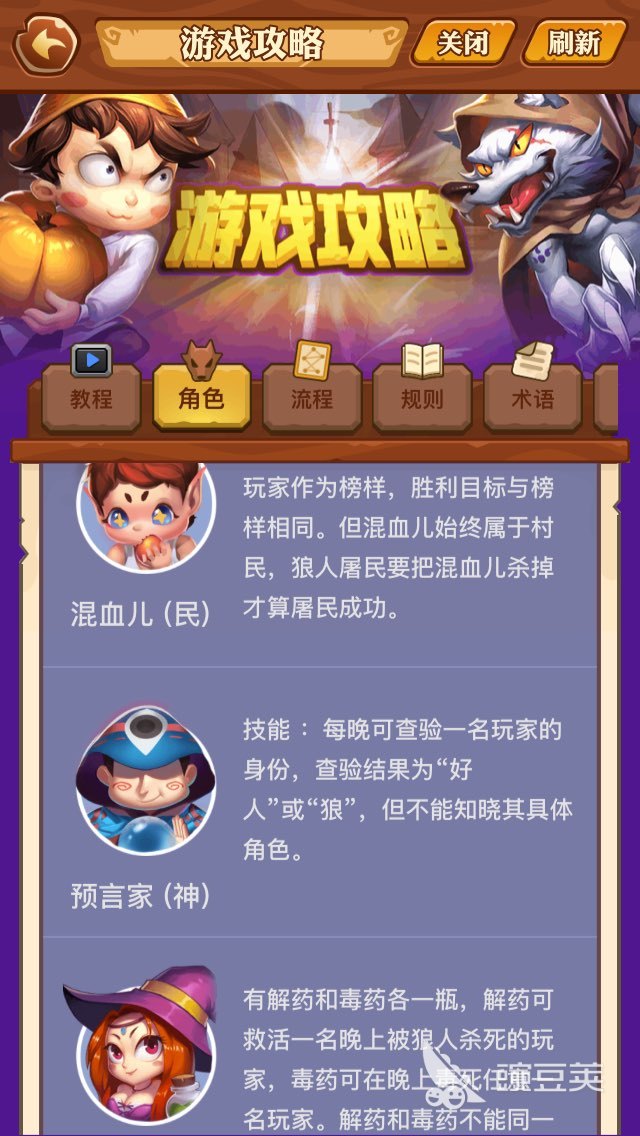
Task: Refresh the page with 刷新
Action: click(x=574, y=43)
